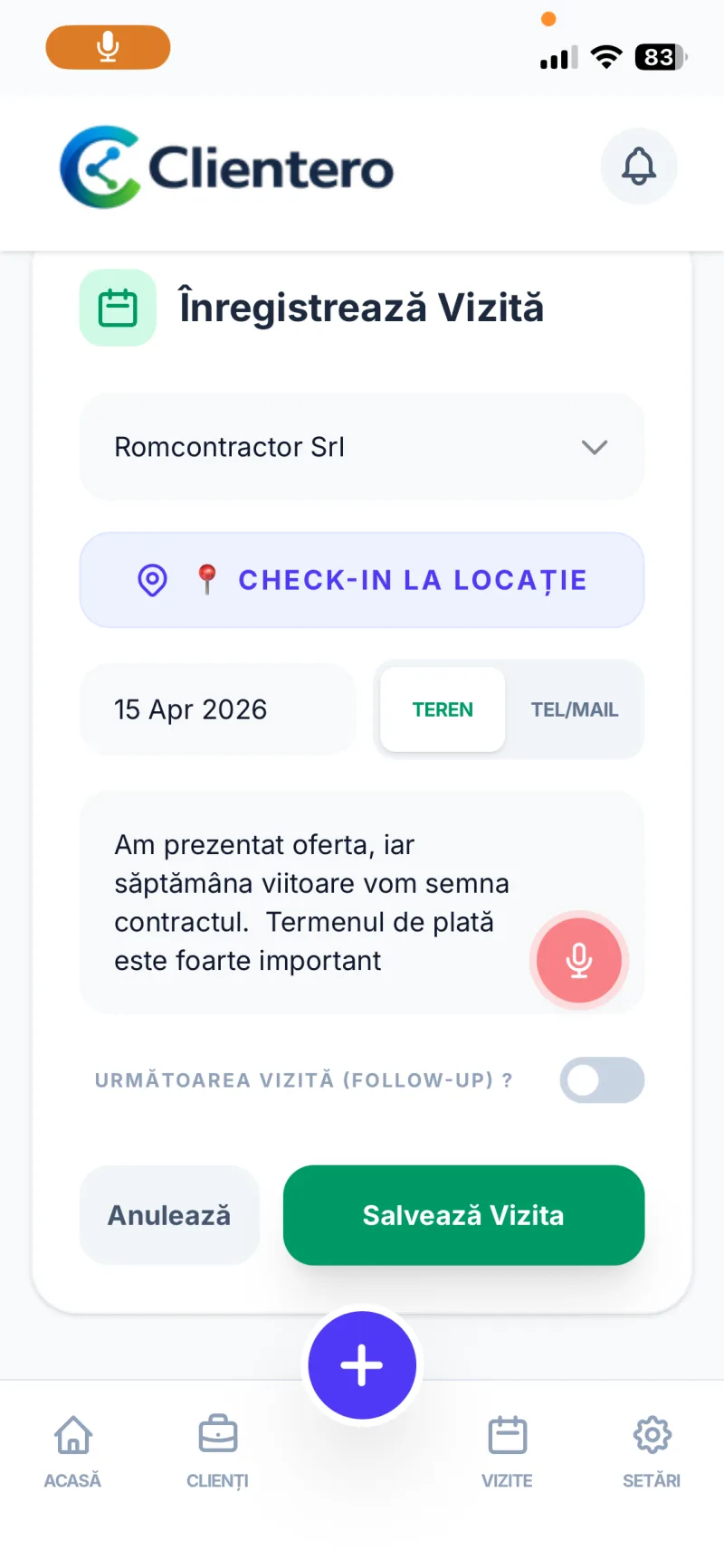Open Setări via the gear icon

[652, 1448]
